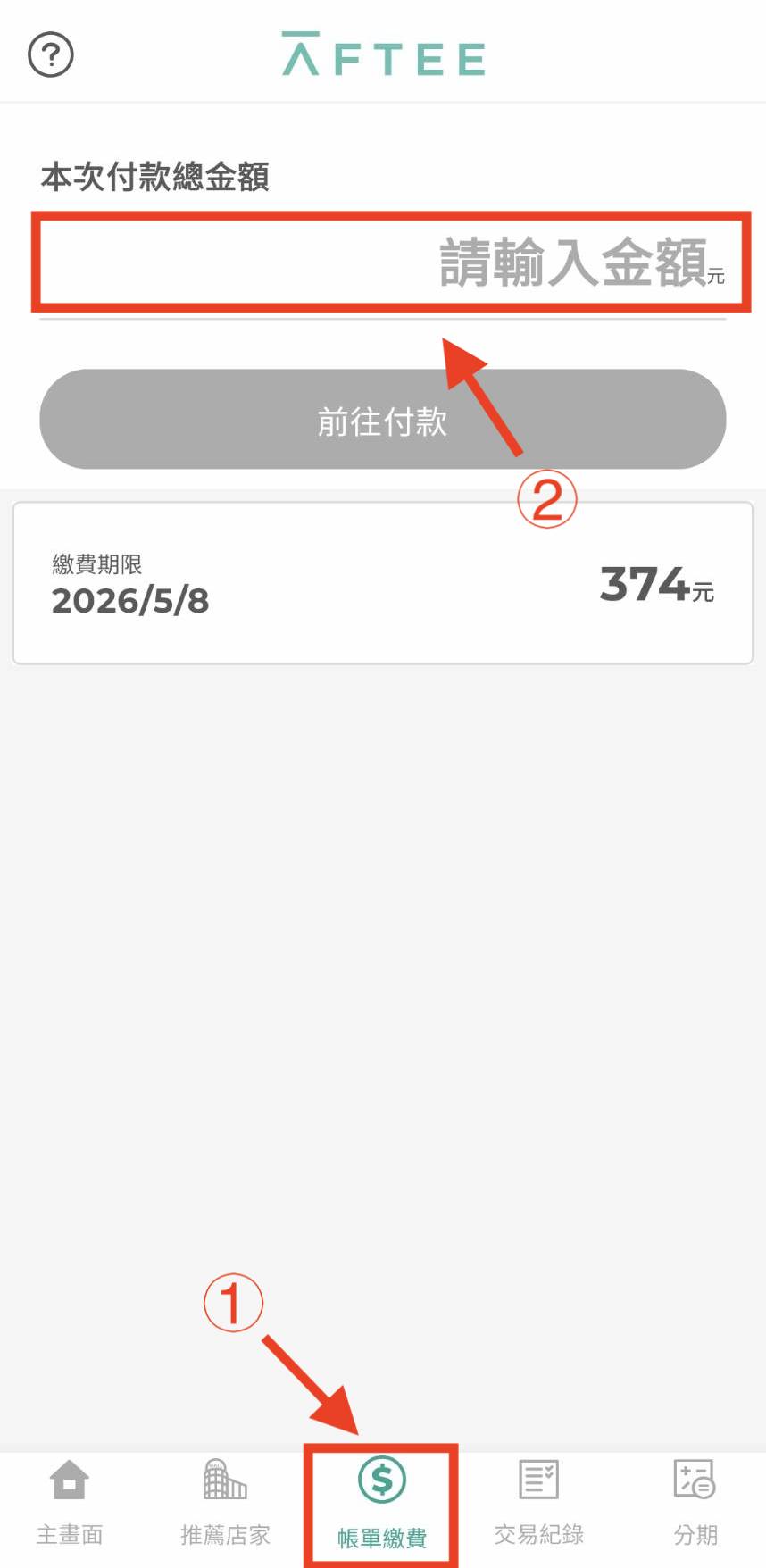Tap the 請輸入金額 amount field
Image resolution: width=766 pixels, height=1568 pixels.
pos(383,263)
